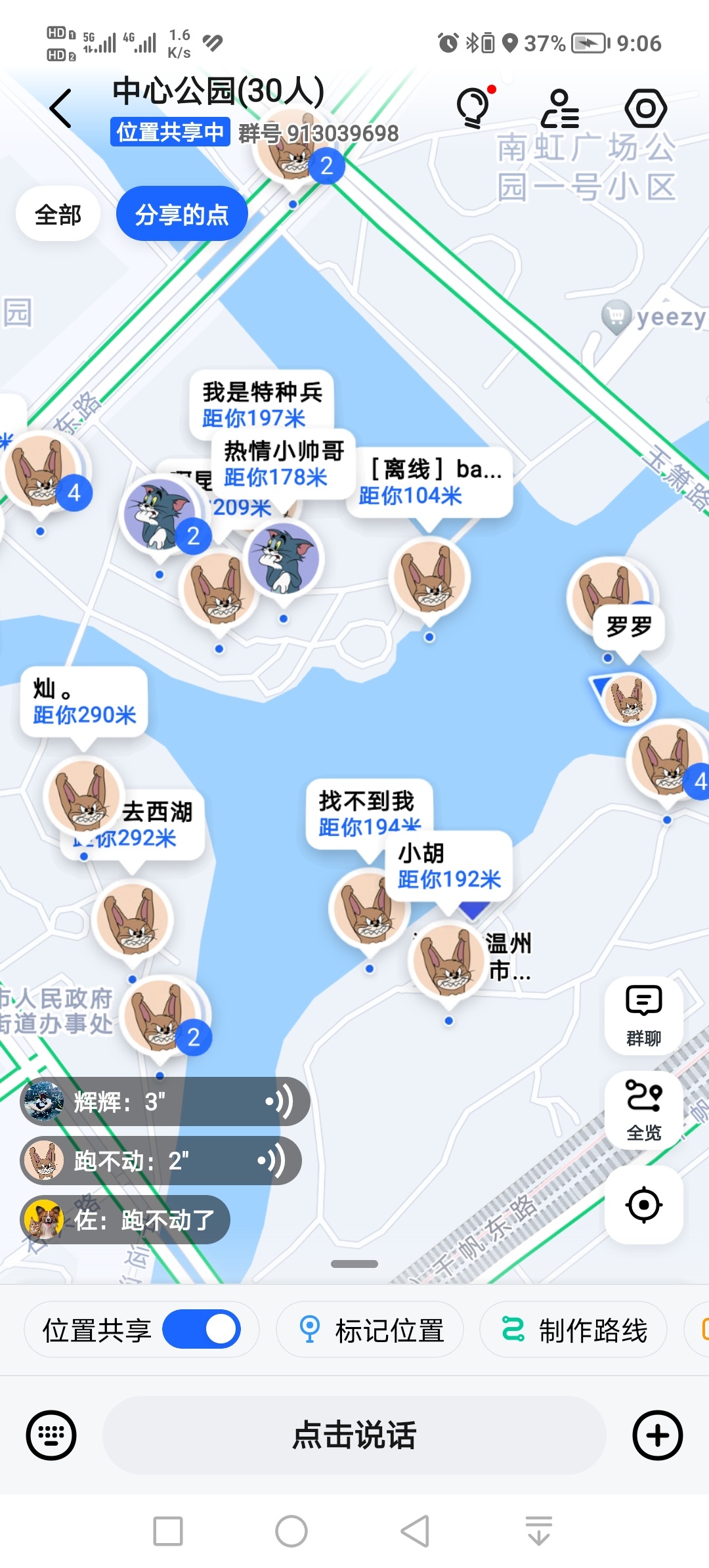Open 制作路线 route maker
Screen dimensions: 709x1568
(x=574, y=1330)
